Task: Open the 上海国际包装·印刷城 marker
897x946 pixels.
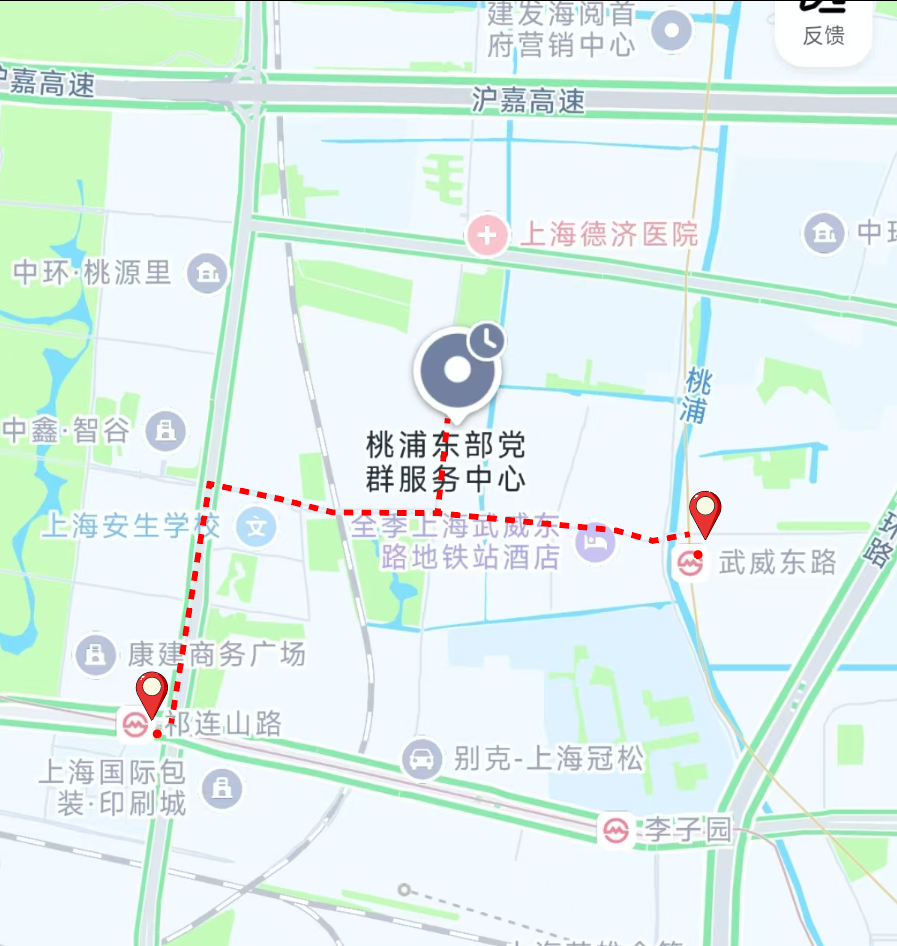Action: click(x=221, y=788)
